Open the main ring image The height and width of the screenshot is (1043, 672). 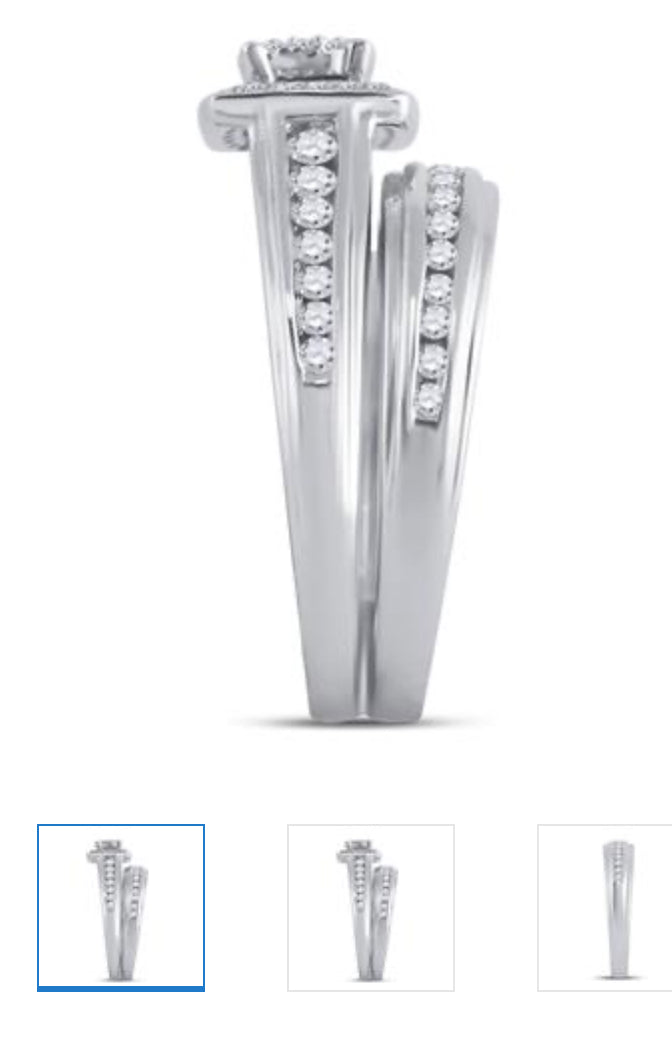point(345,380)
